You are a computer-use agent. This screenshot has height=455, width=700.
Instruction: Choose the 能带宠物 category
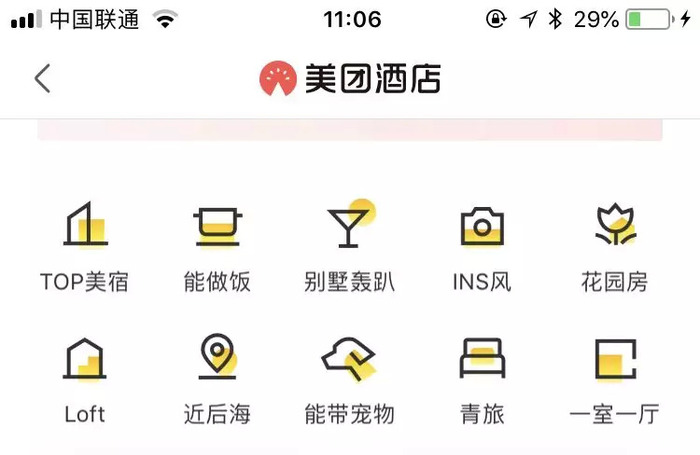point(349,378)
